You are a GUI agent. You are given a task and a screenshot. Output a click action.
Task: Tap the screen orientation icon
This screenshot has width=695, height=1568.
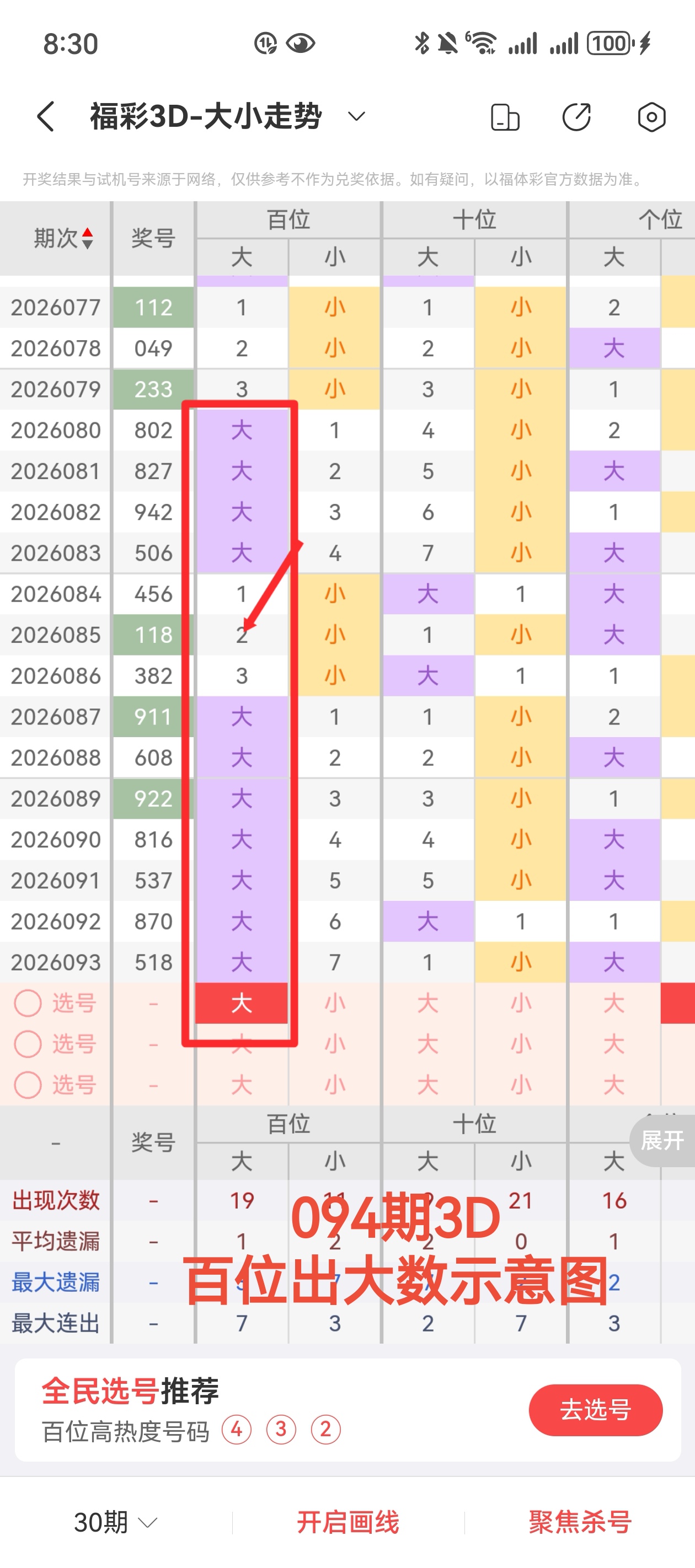(x=504, y=117)
